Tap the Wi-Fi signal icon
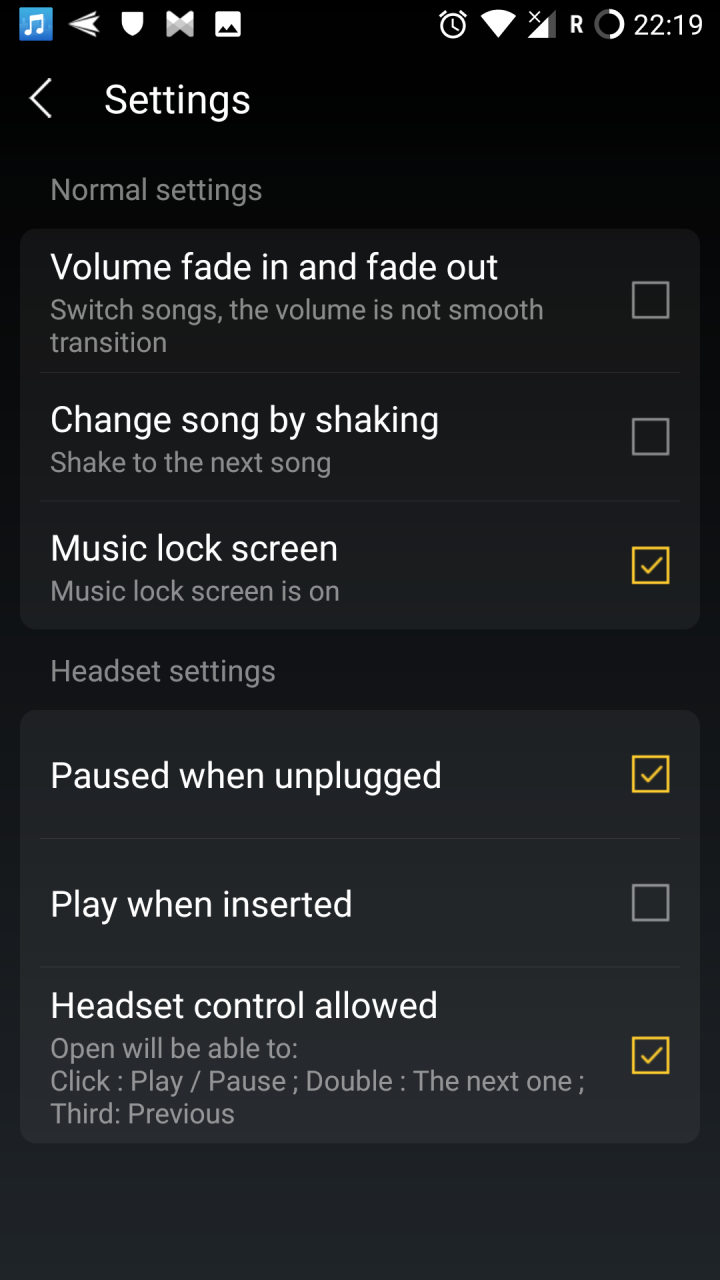This screenshot has width=720, height=1280. click(497, 24)
